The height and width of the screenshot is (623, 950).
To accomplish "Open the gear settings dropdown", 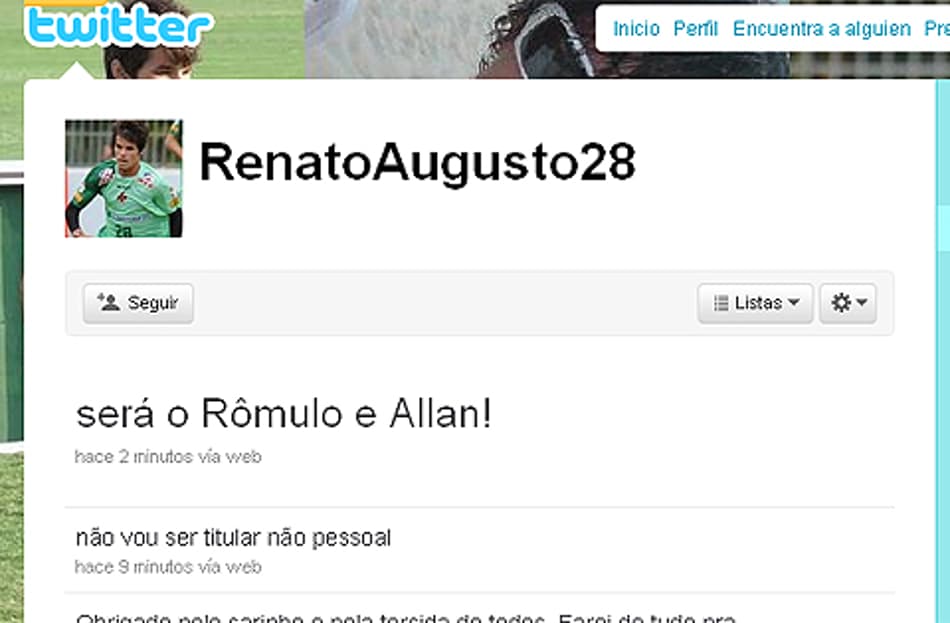I will pyautogui.click(x=848, y=303).
